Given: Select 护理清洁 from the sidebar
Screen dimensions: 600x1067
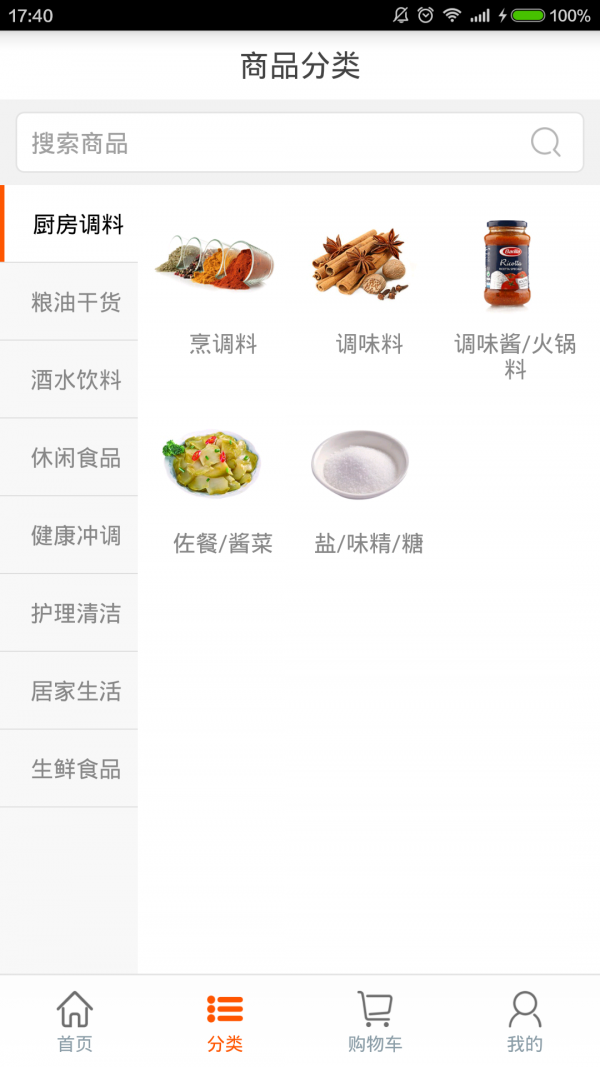Looking at the screenshot, I should pos(69,613).
